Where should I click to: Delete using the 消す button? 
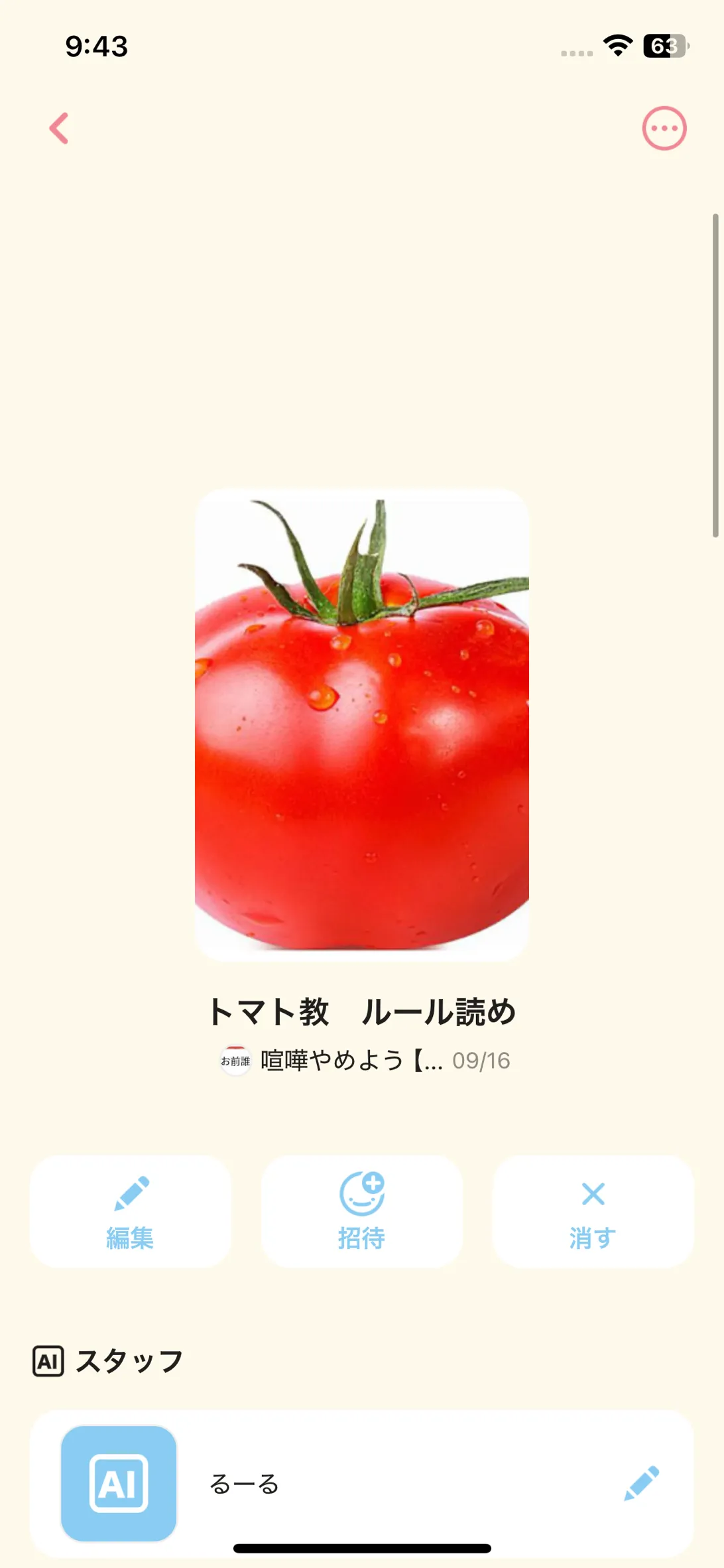593,1211
